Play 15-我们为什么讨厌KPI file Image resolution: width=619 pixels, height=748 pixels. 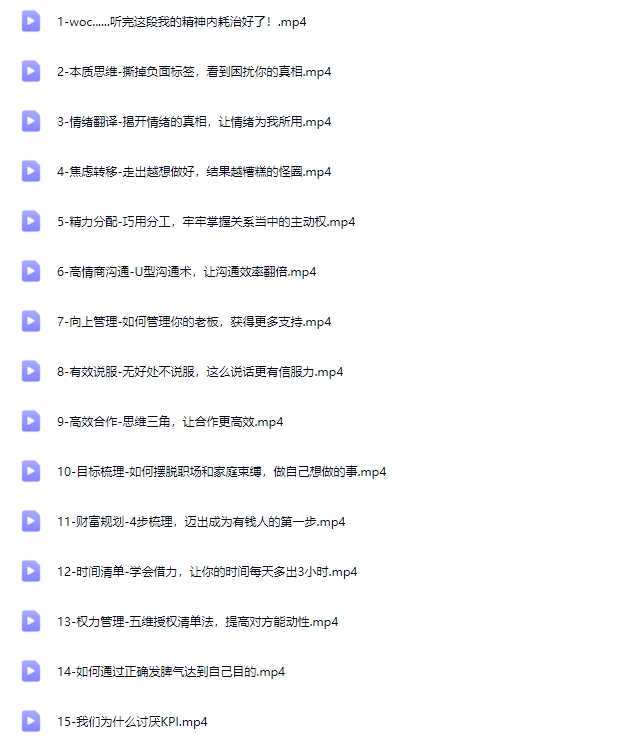[x=131, y=721]
